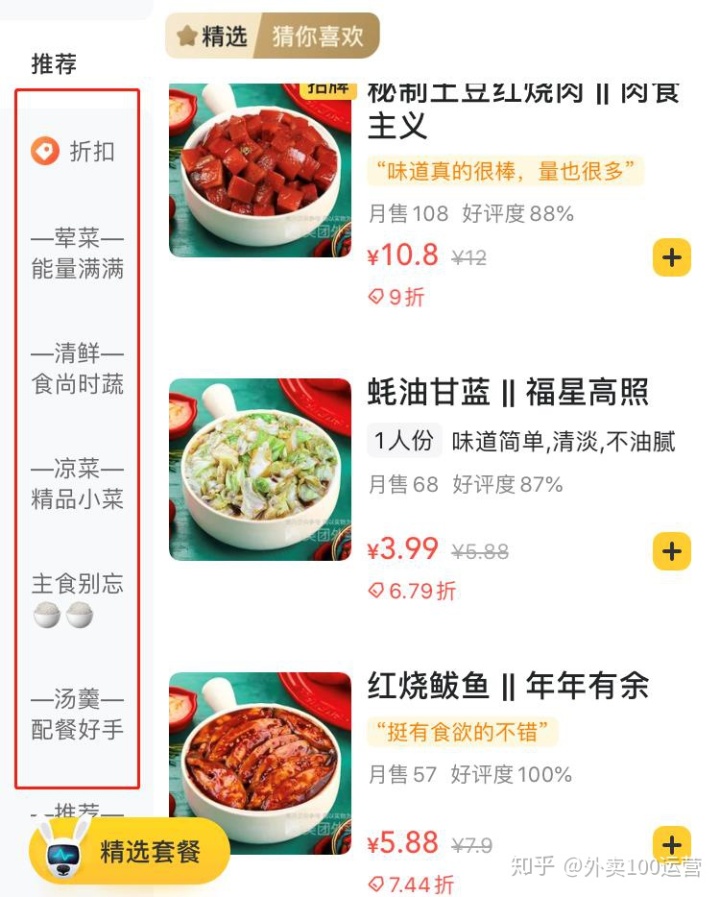Add 红烧鲅鱼 to the cart
Viewport: 720px width, 897px height.
(671, 843)
